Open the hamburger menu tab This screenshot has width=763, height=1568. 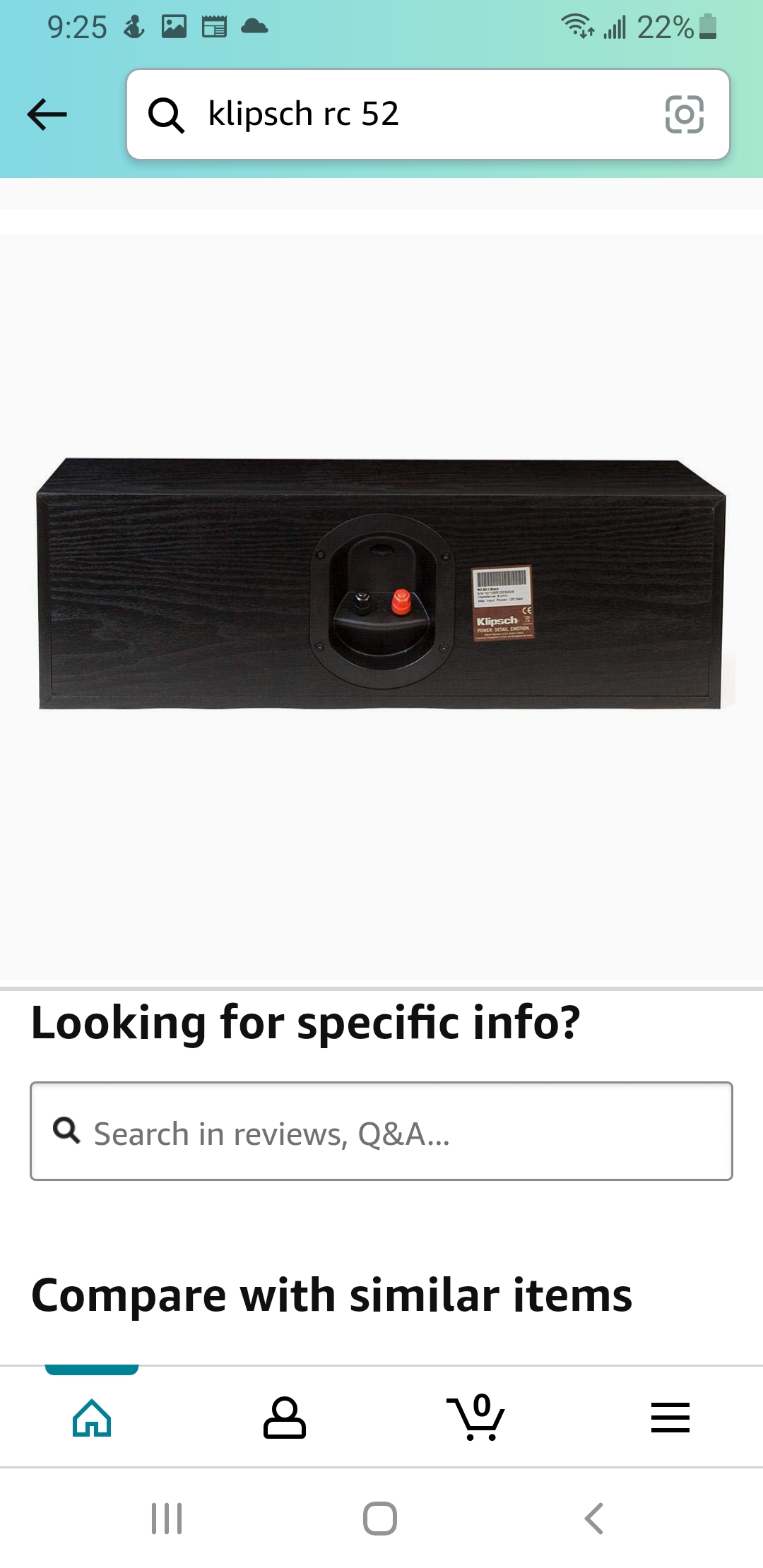(670, 1418)
